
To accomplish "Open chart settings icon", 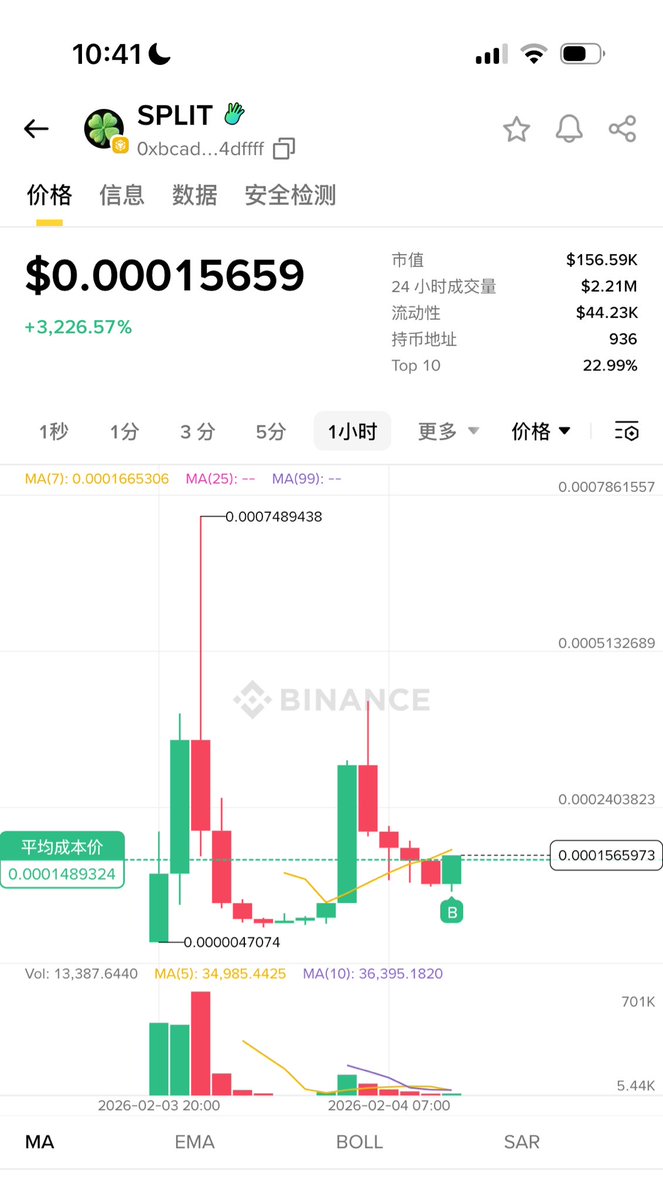I will [627, 432].
